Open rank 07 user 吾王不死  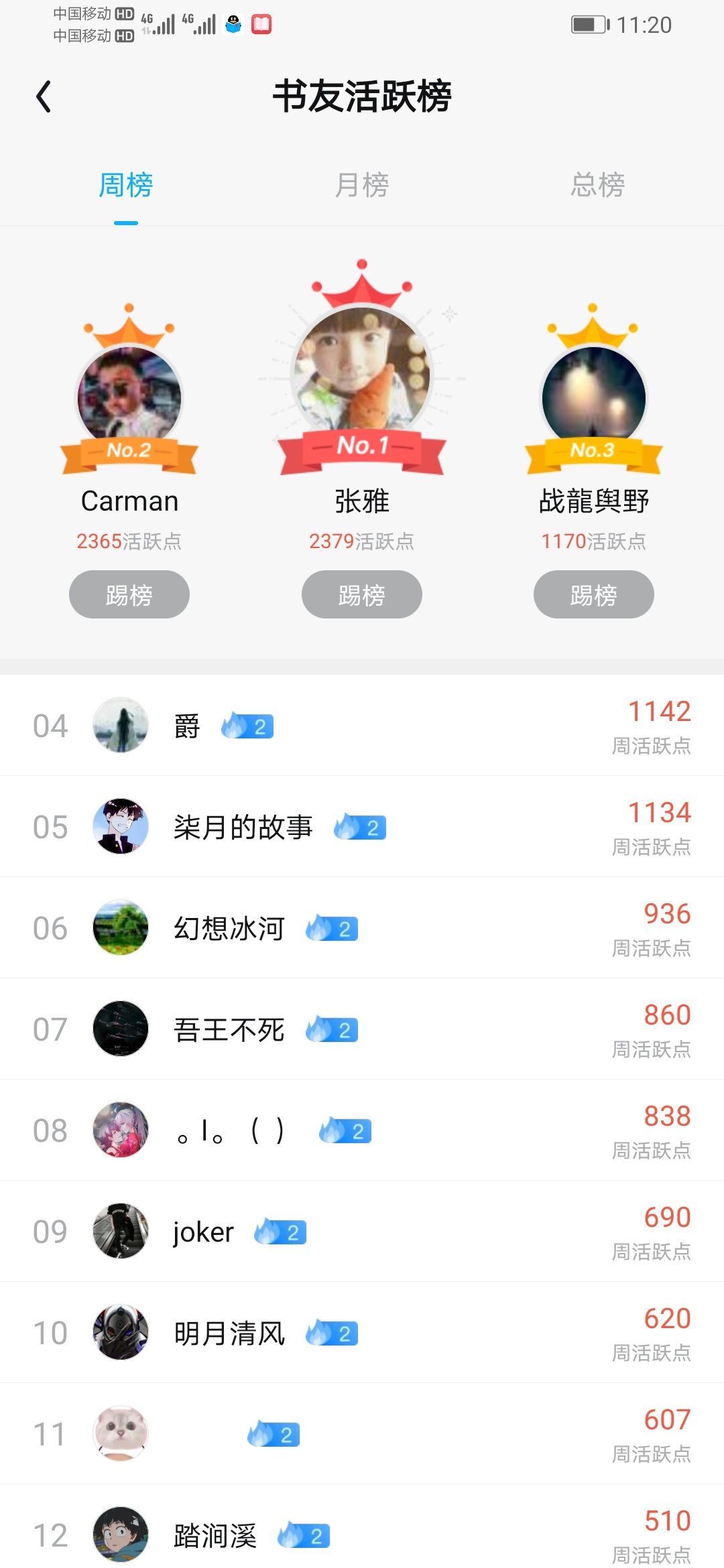pyautogui.click(x=362, y=1029)
